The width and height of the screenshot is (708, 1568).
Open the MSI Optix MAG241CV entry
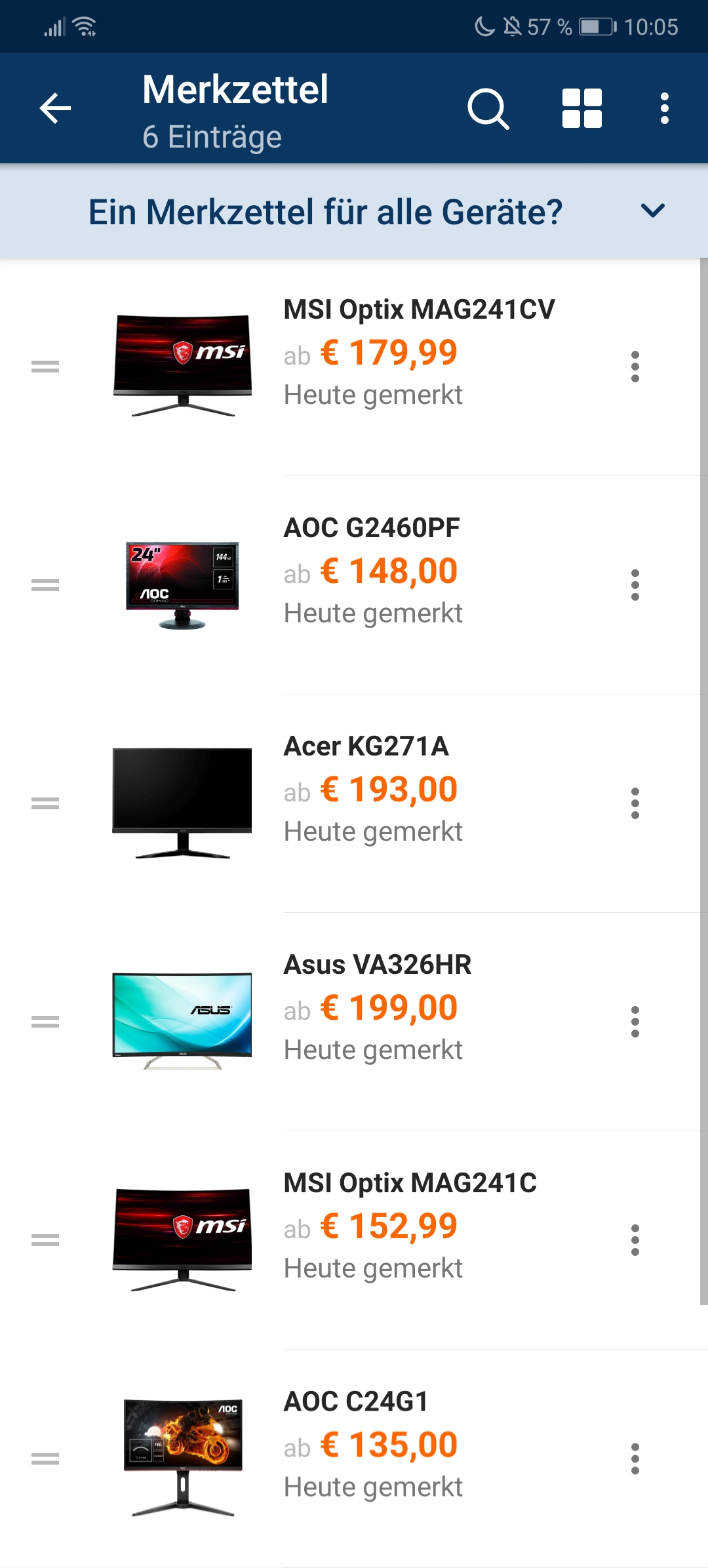(420, 310)
